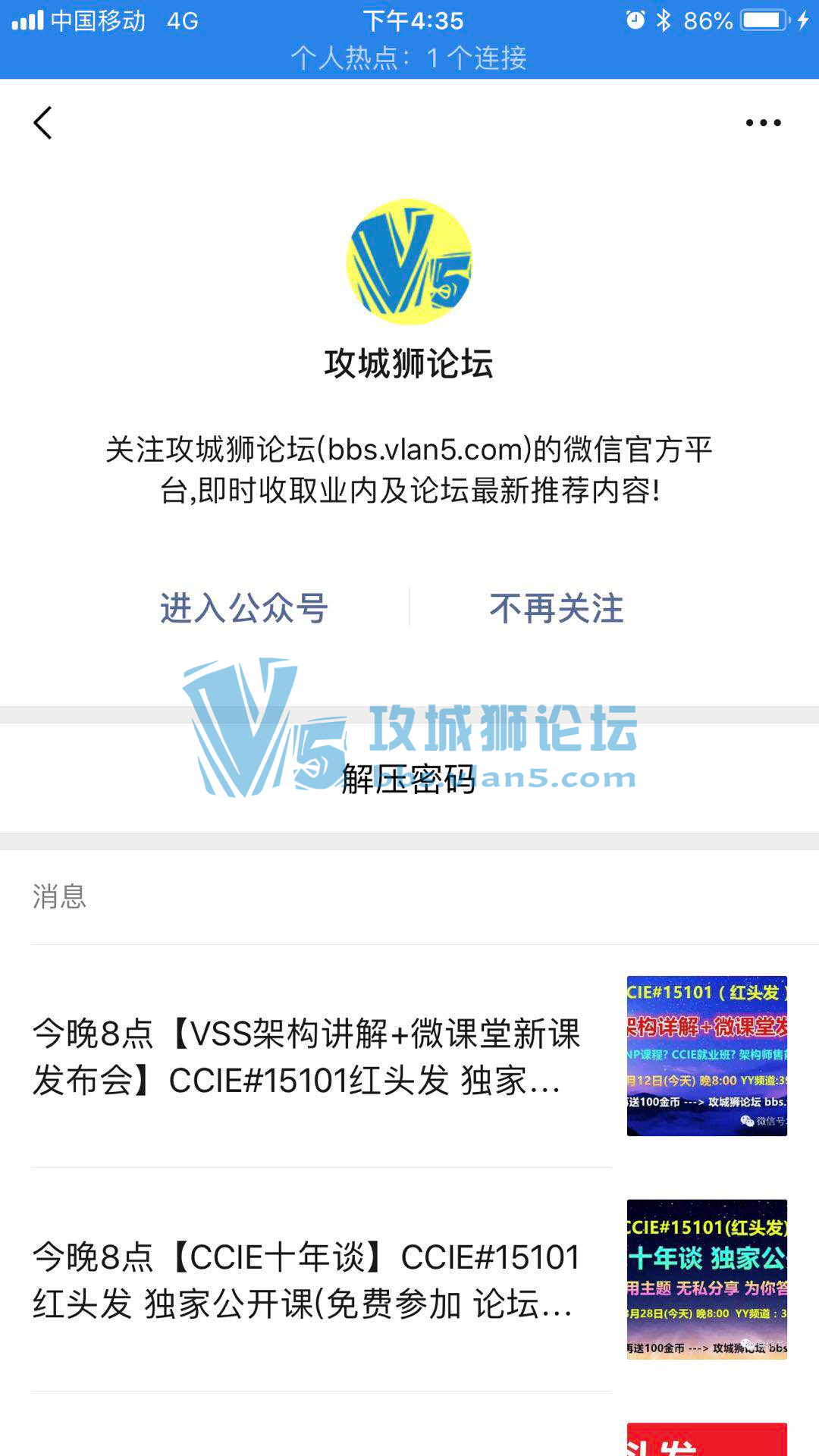
Task: Unfollow via 不再关注
Action: 556,608
